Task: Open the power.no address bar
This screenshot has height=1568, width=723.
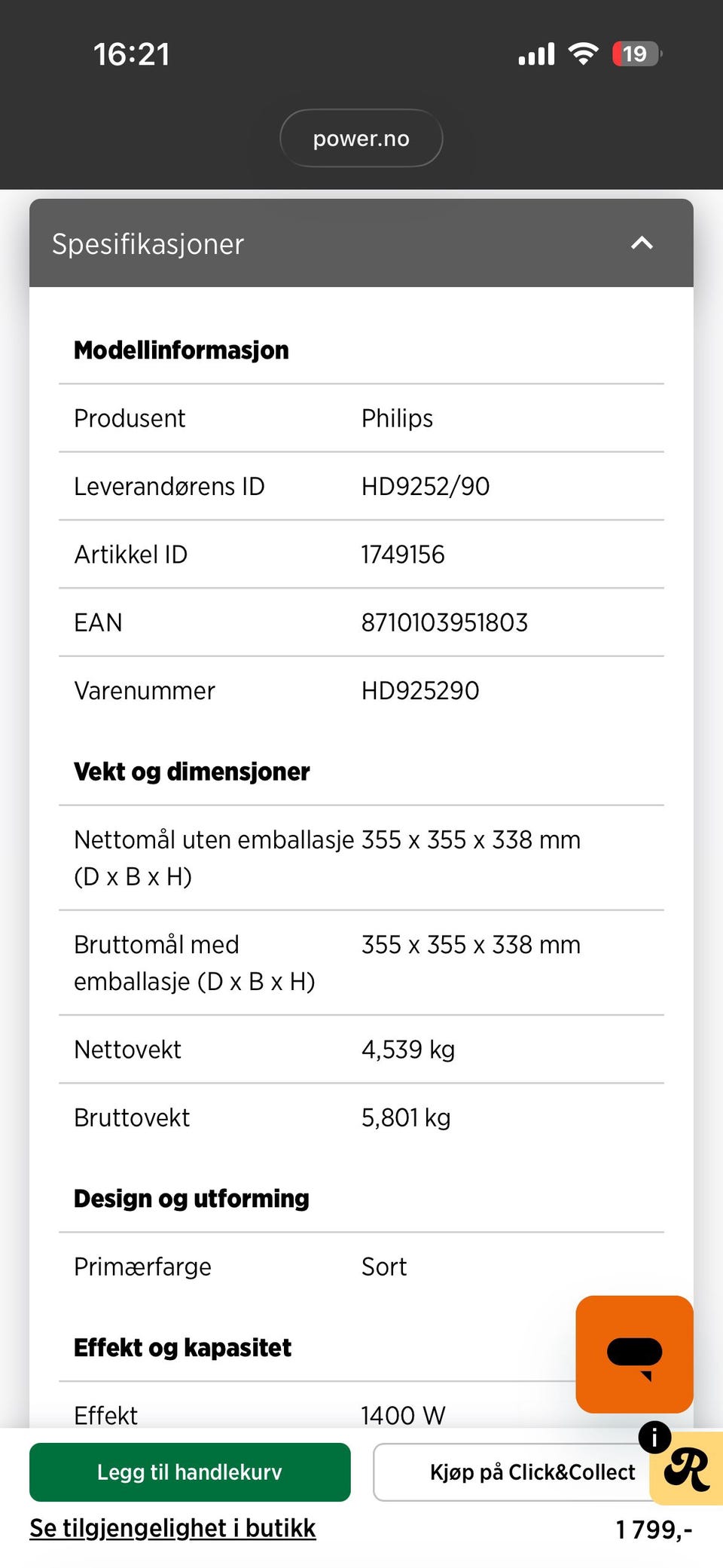Action: tap(361, 138)
